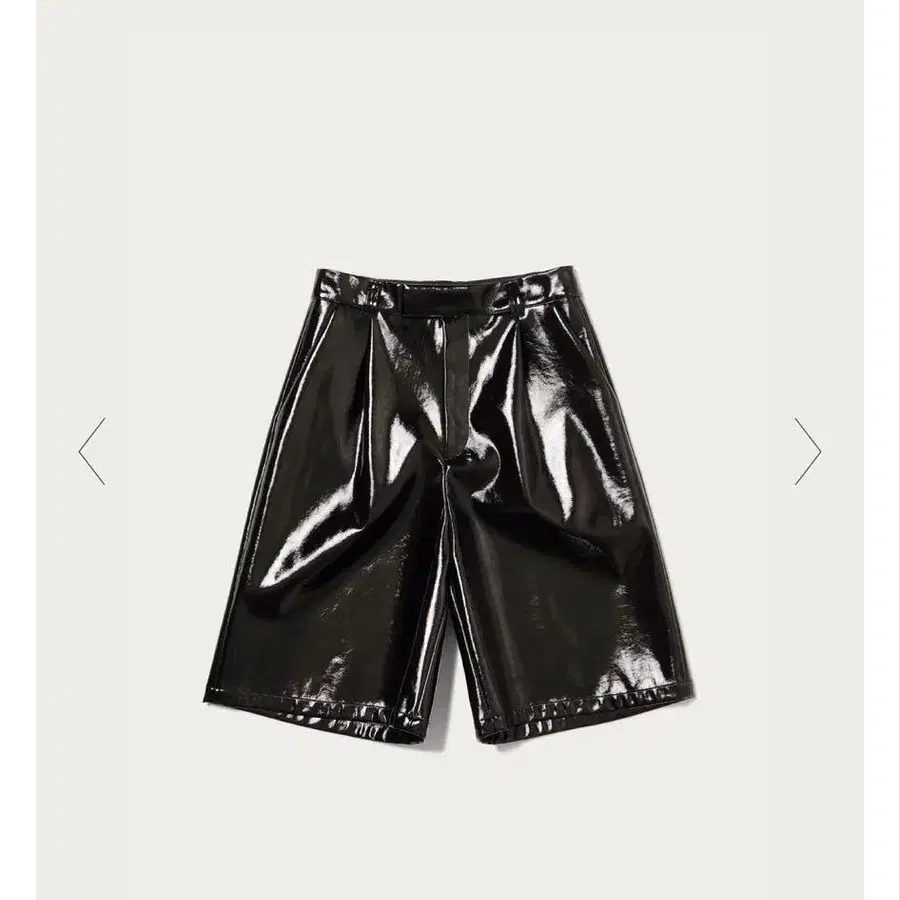Show the previous product image
The image size is (900, 900).
pos(92,451)
